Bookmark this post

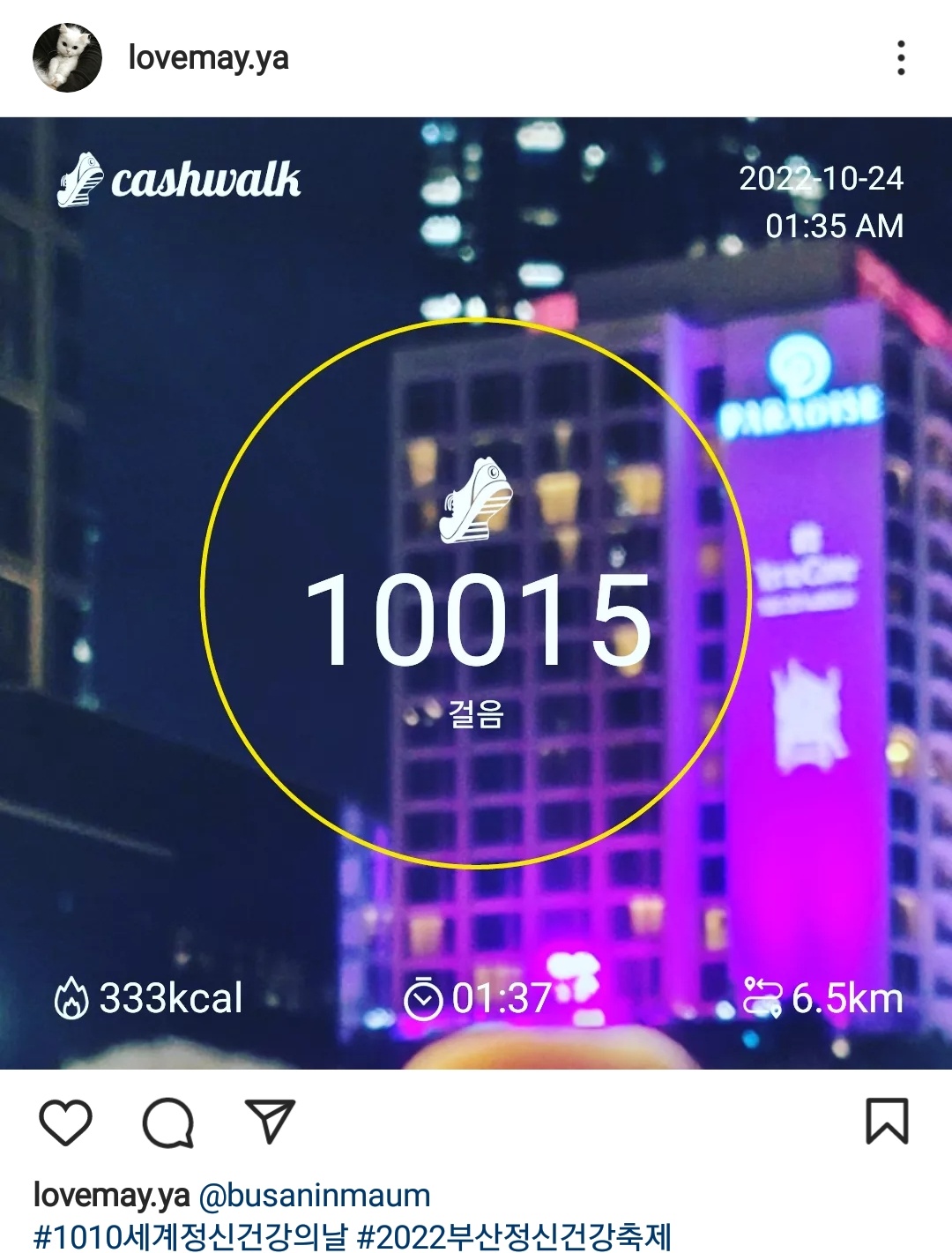pyautogui.click(x=887, y=1122)
